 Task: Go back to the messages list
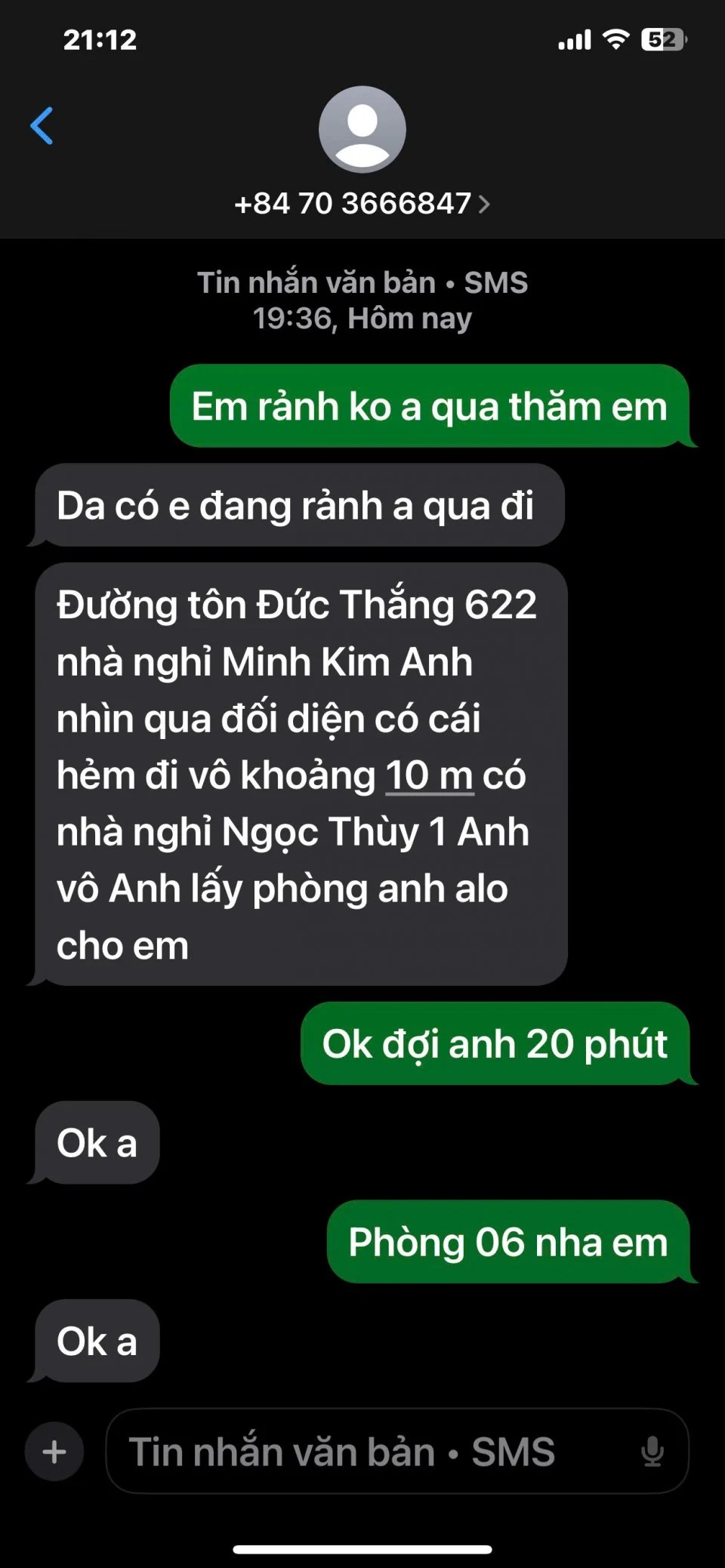[x=42, y=125]
